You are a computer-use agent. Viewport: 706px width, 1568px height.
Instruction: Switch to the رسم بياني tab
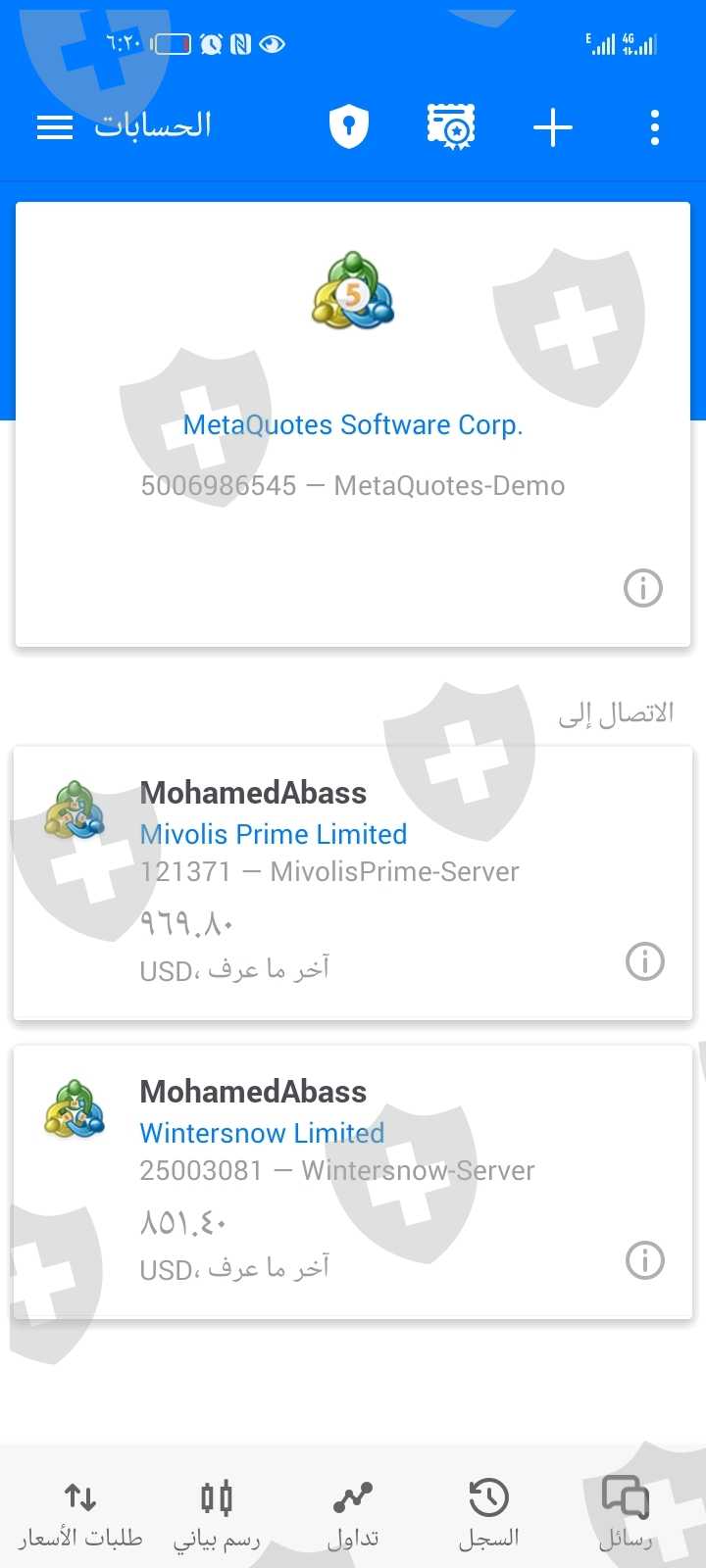217,1514
